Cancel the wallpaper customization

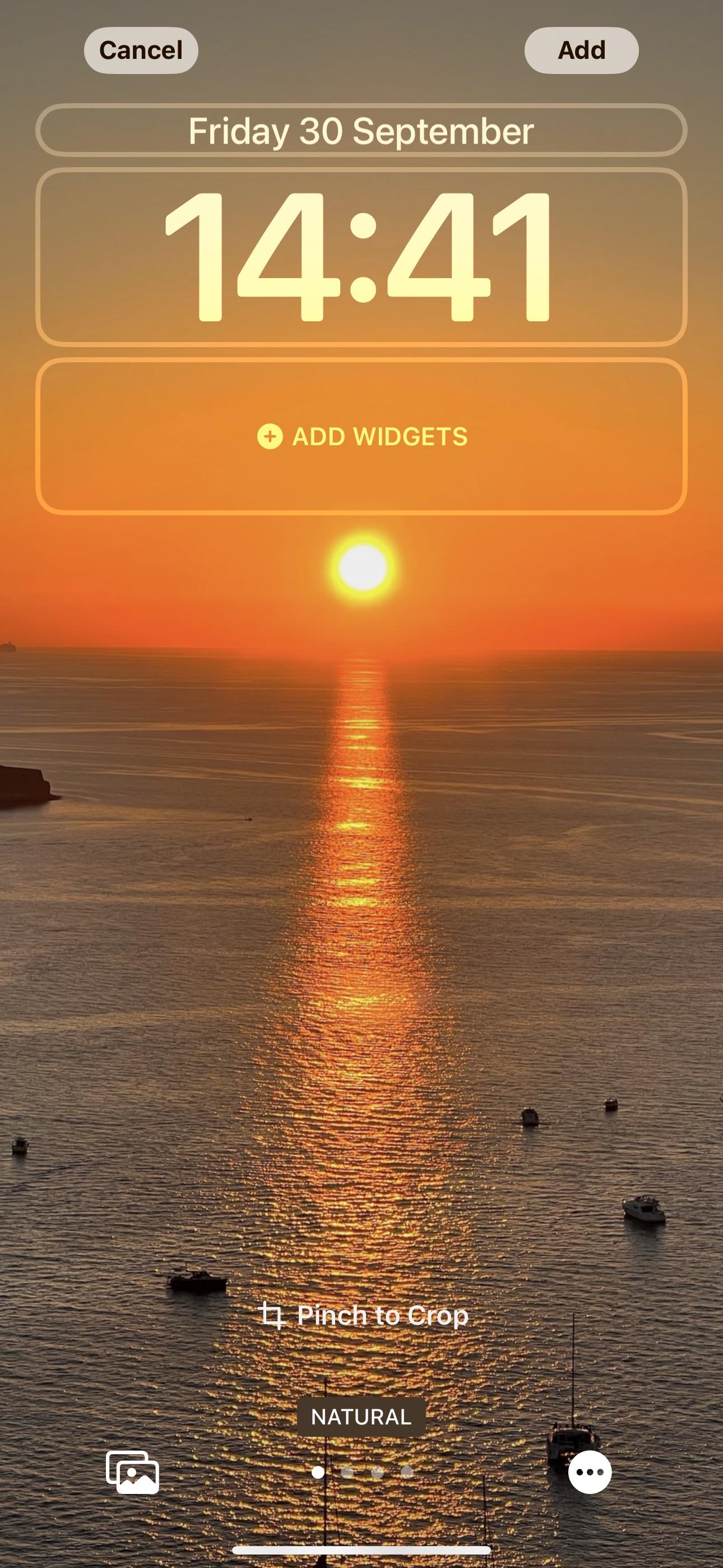141,50
